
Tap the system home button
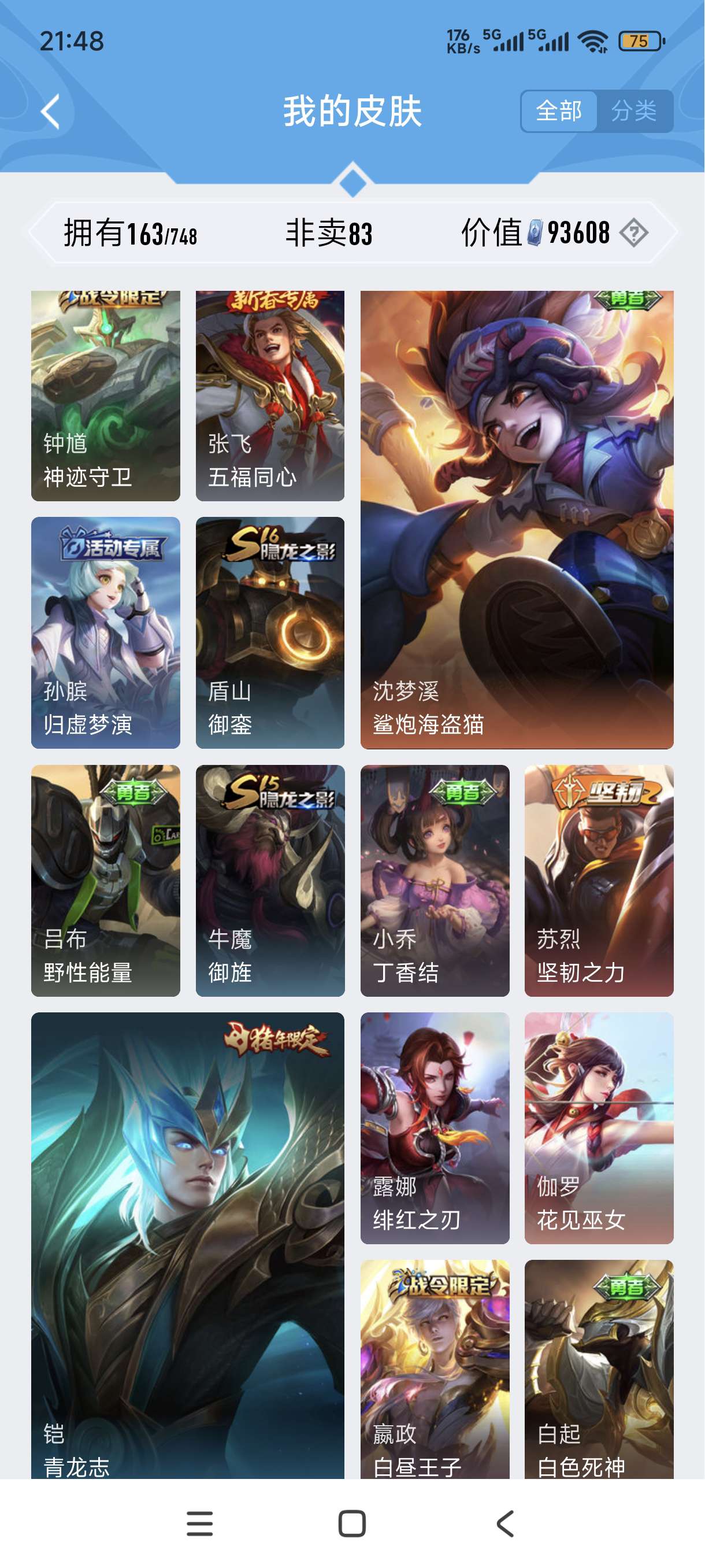click(351, 1523)
